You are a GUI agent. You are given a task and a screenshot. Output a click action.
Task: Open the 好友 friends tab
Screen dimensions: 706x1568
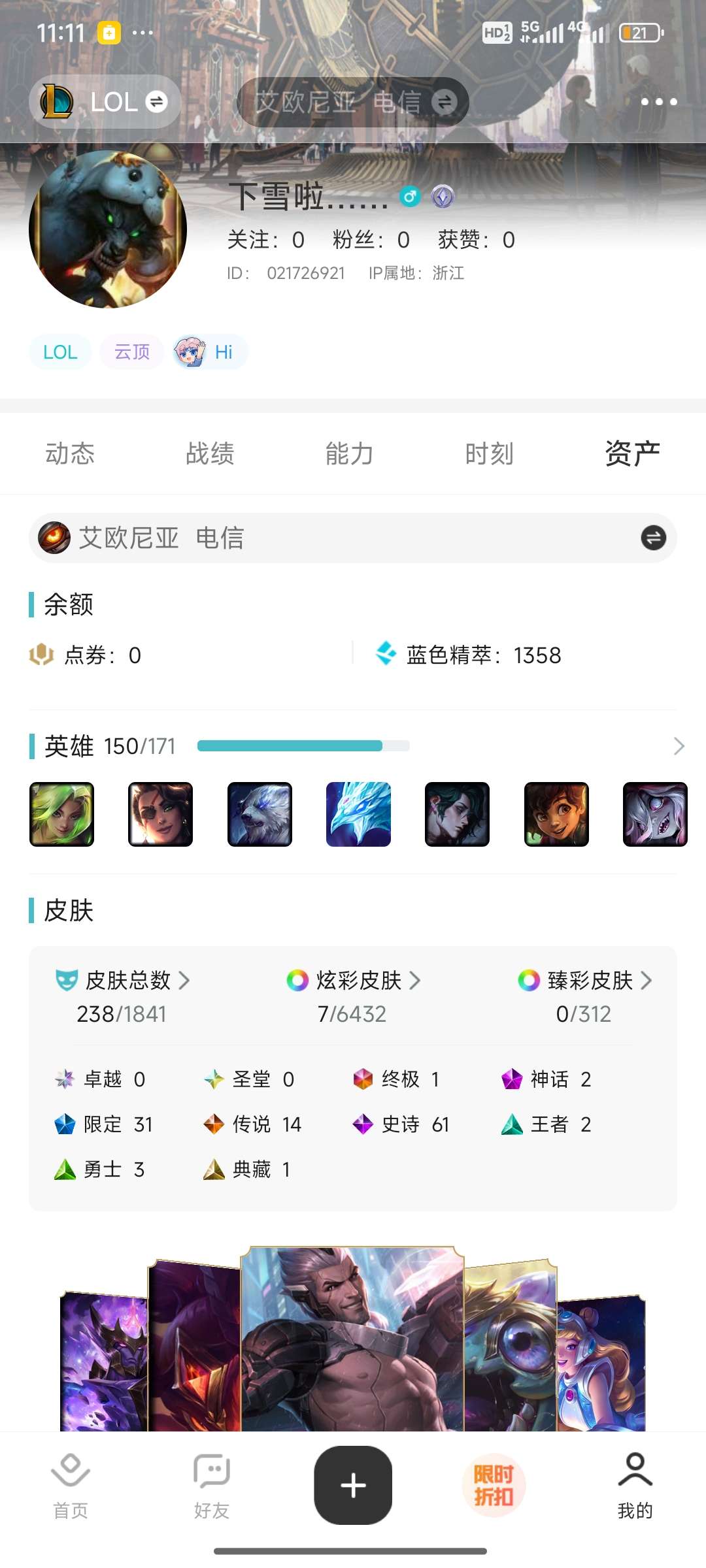pyautogui.click(x=212, y=1486)
